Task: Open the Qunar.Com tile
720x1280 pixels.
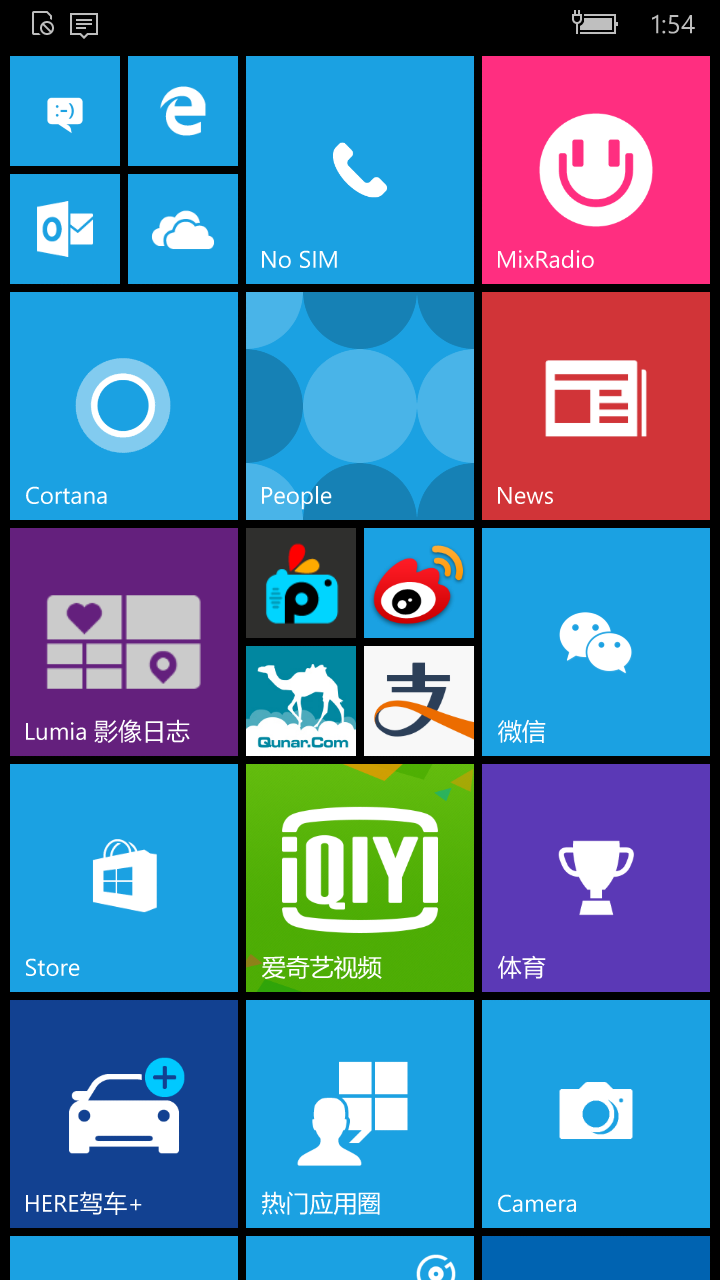Action: point(301,701)
